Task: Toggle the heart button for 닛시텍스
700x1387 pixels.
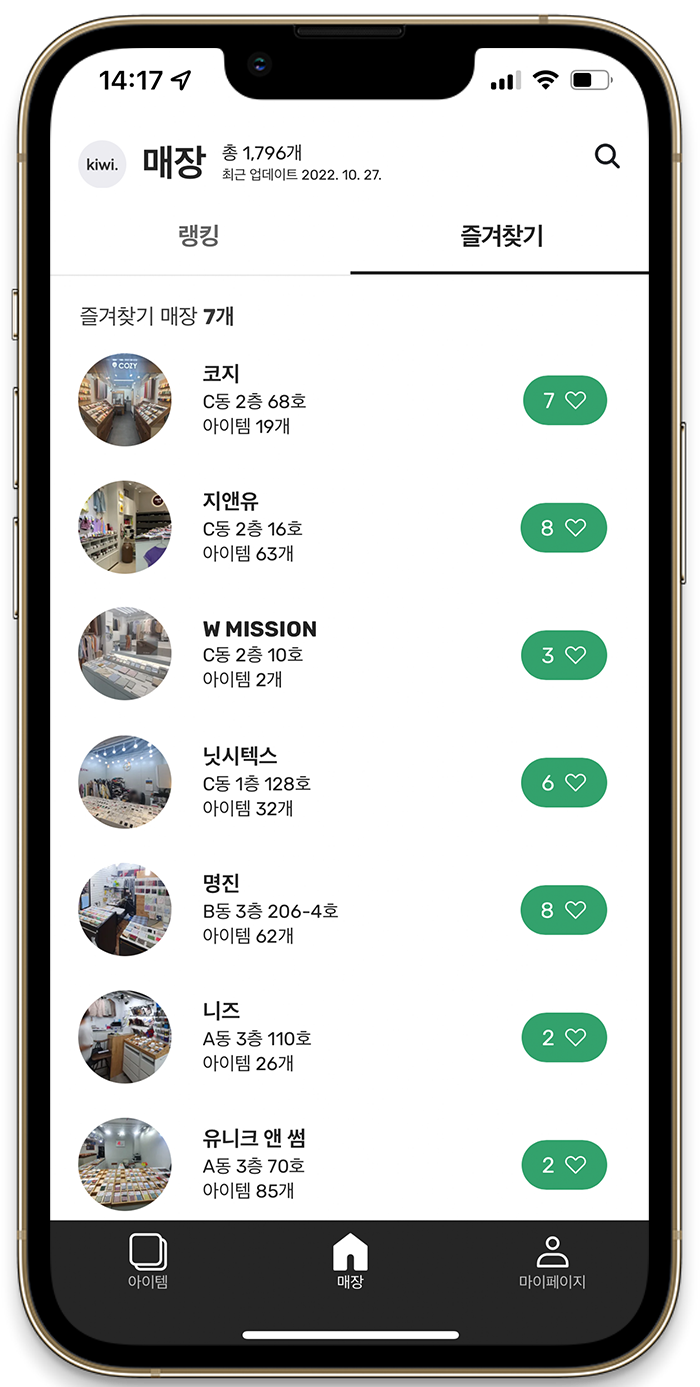Action: [564, 782]
